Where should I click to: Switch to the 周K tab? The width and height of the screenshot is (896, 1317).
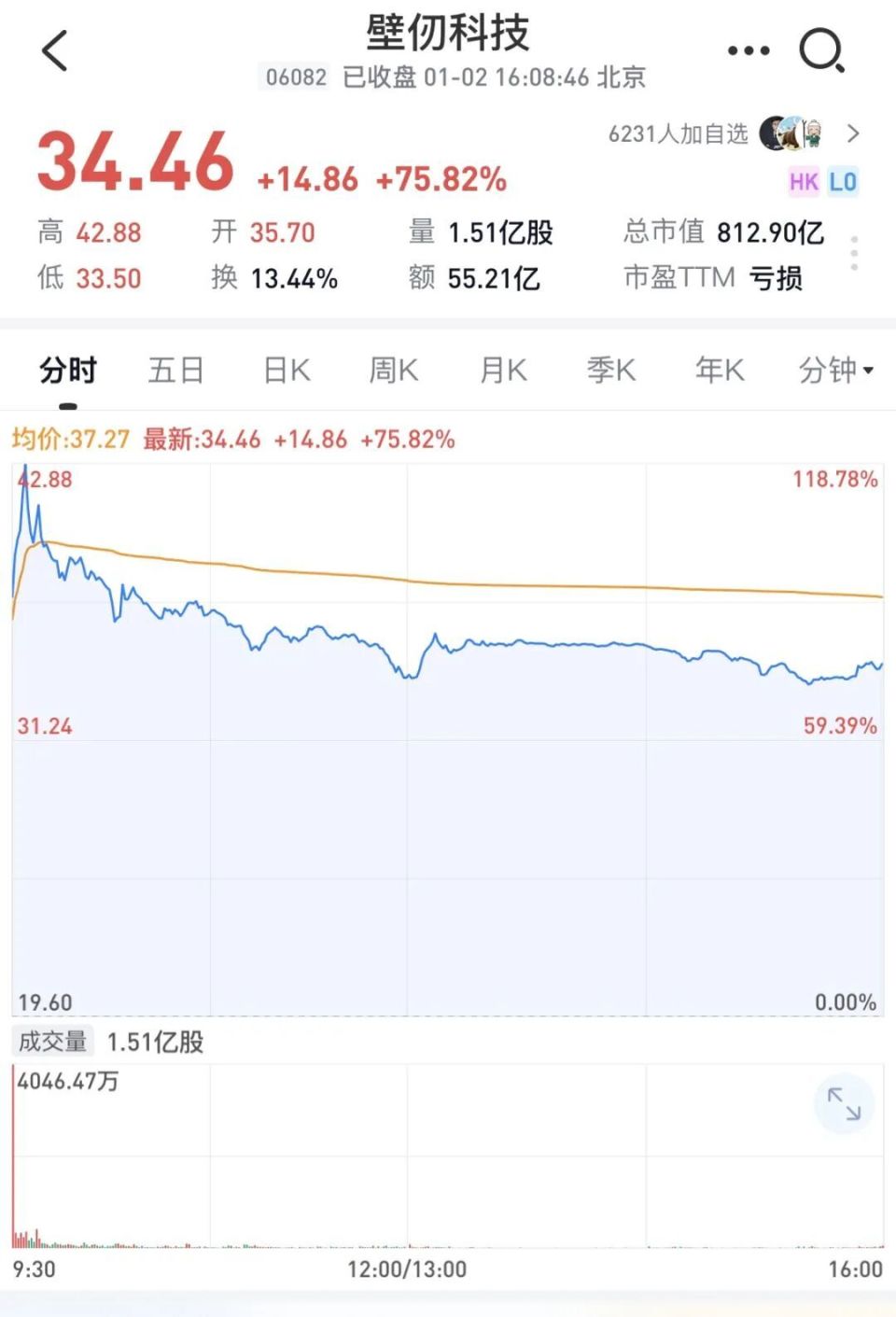pos(392,370)
